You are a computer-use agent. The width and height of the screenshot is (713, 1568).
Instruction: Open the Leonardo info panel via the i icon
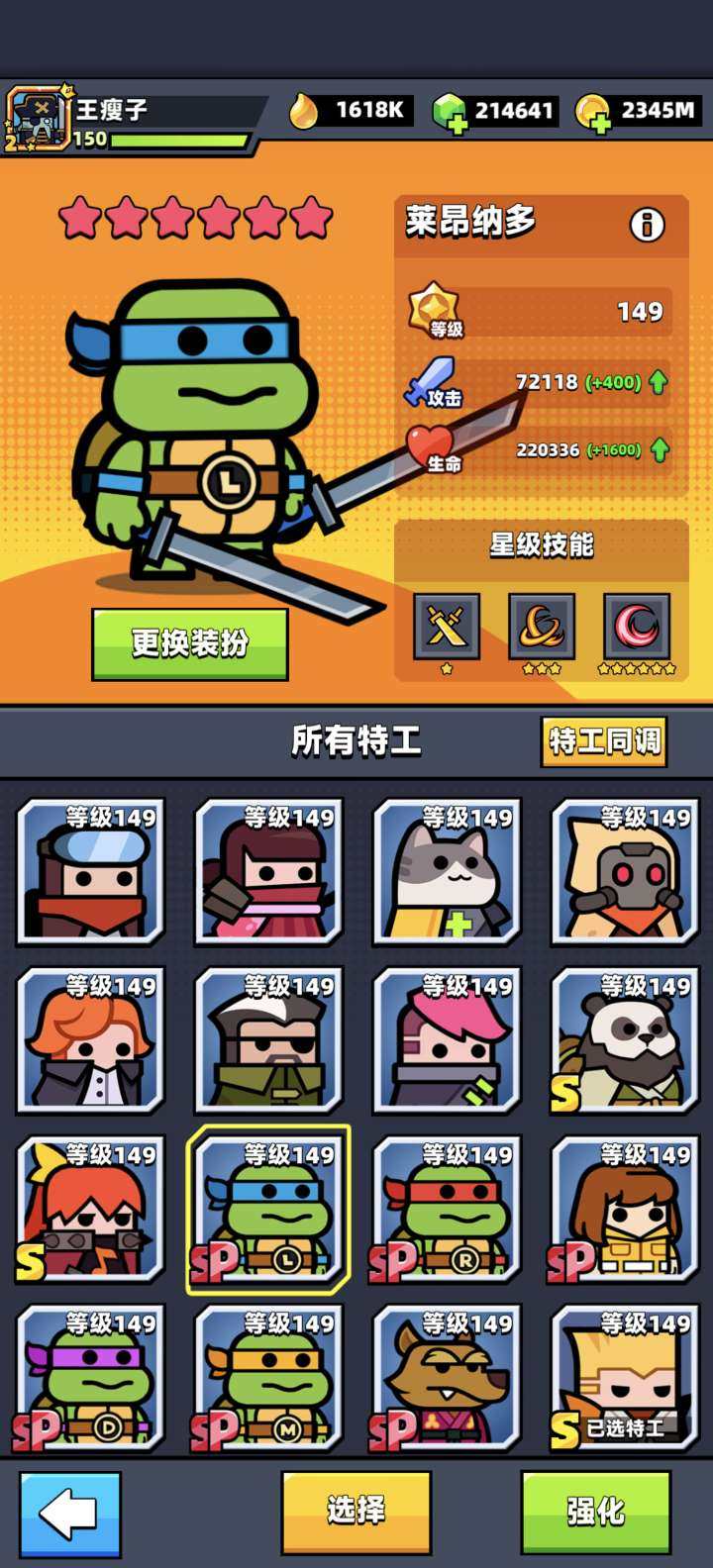tap(646, 223)
